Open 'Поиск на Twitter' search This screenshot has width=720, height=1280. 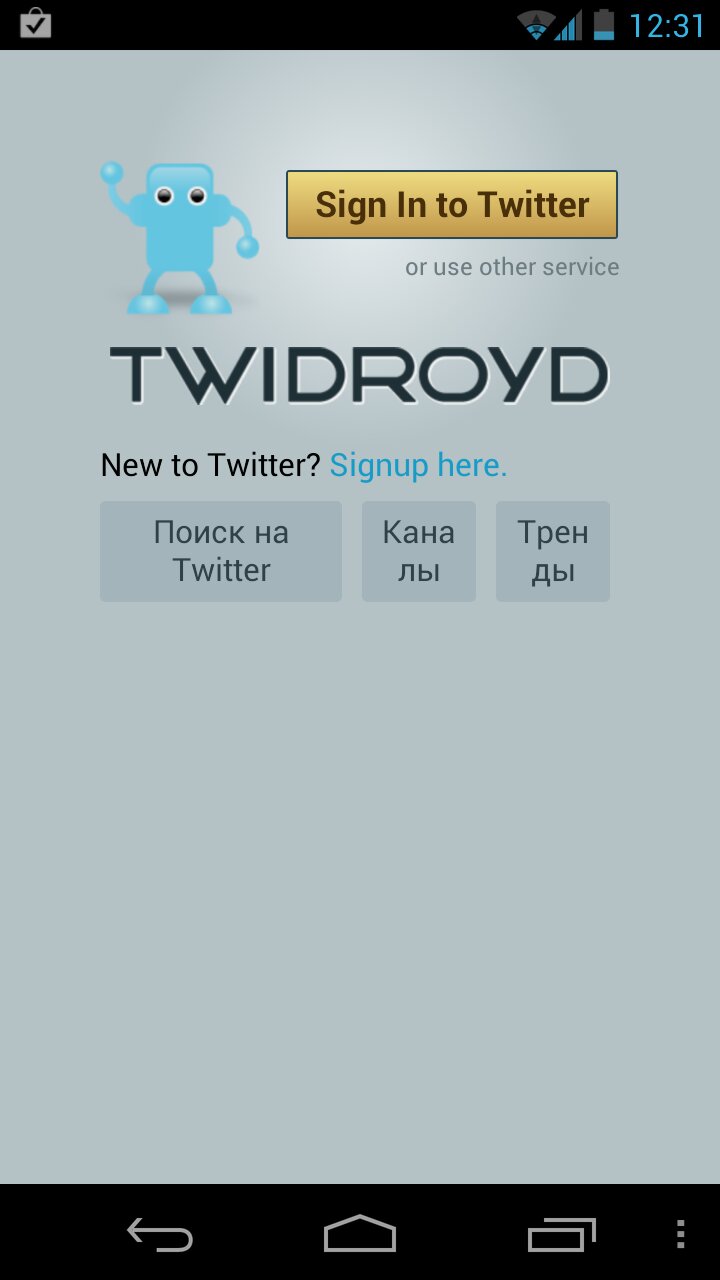221,551
